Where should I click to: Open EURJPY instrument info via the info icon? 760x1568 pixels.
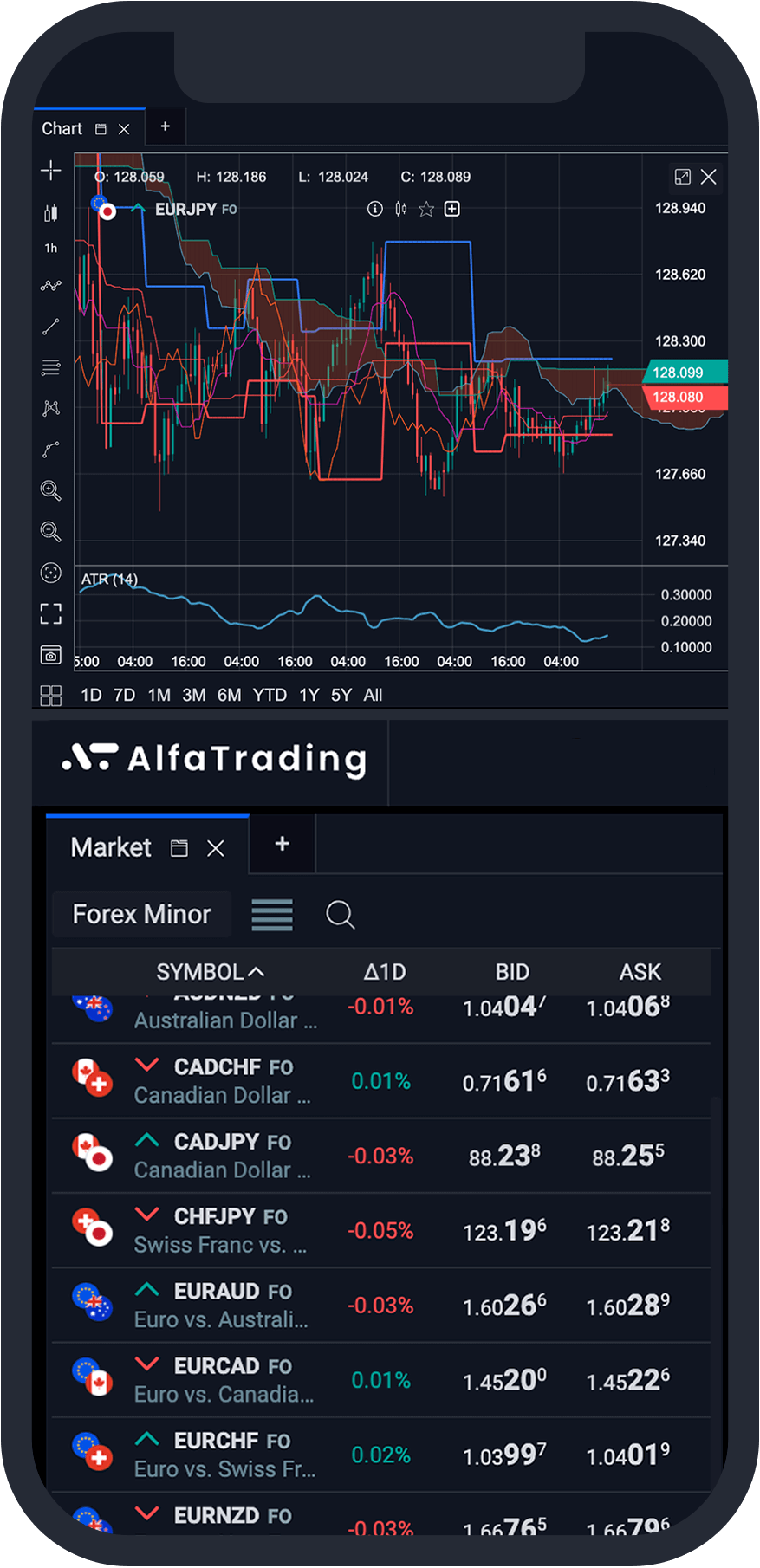point(374,209)
